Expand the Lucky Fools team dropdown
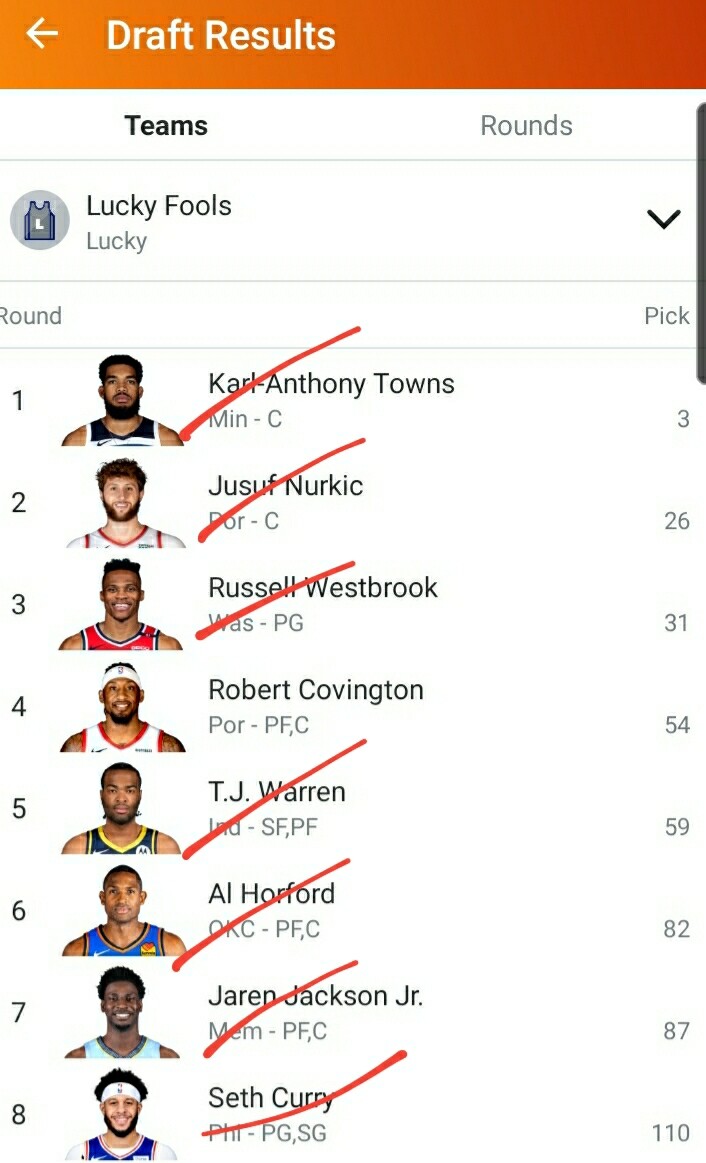Screen dimensions: 706x1163 [x=663, y=219]
